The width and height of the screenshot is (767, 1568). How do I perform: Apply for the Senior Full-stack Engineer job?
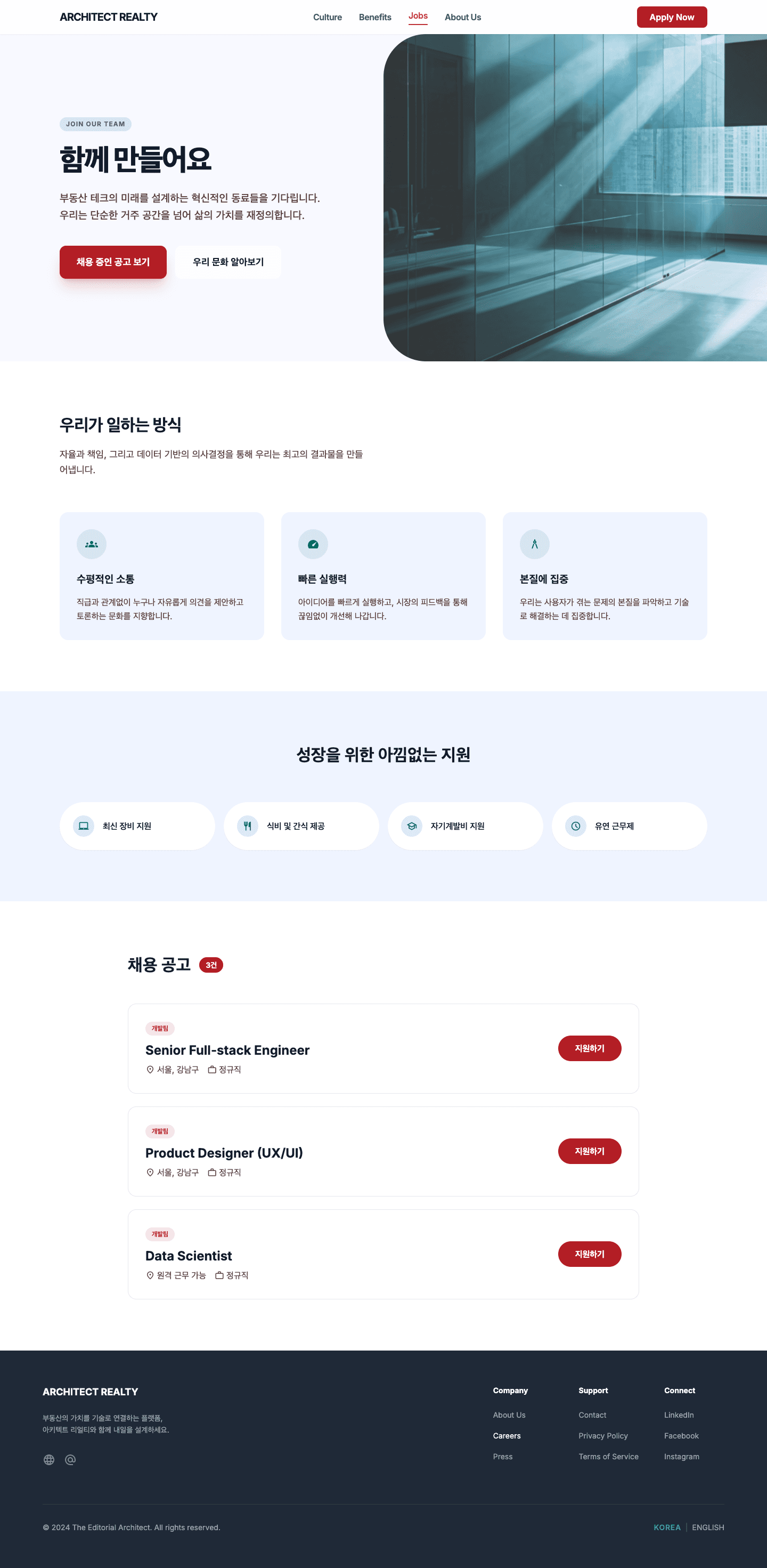589,1048
